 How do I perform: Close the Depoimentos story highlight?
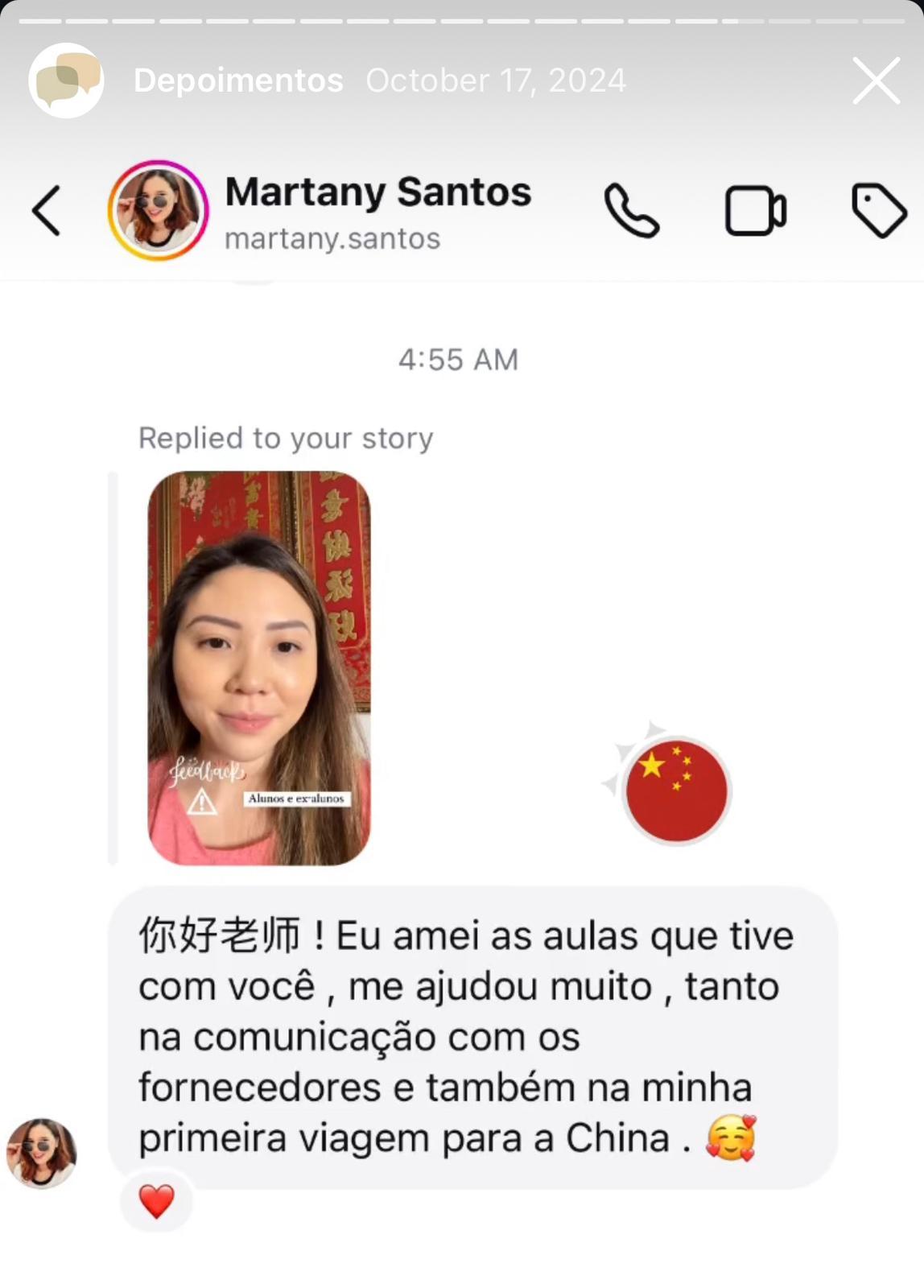[876, 80]
